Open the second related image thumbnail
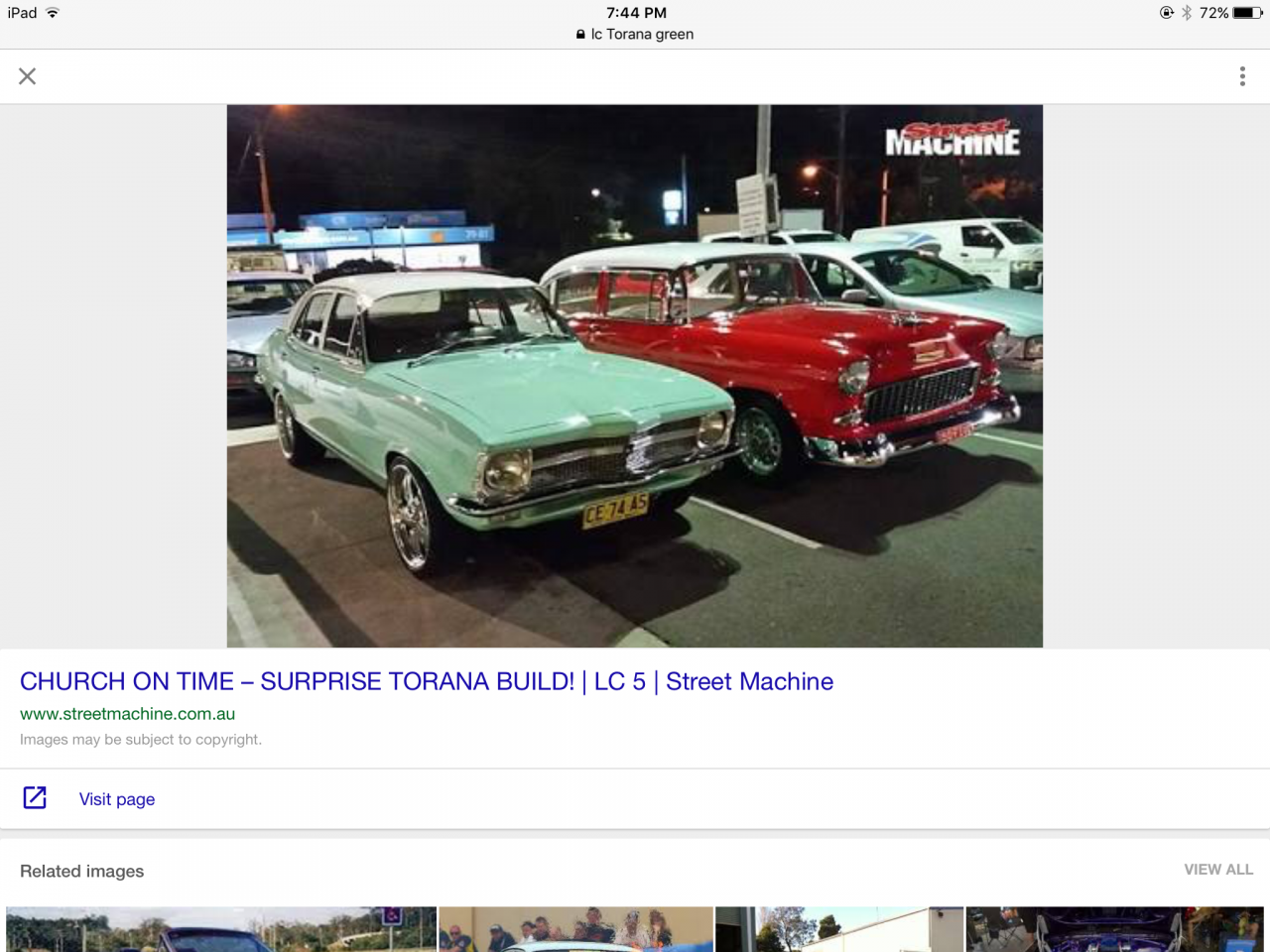Image resolution: width=1270 pixels, height=952 pixels. 575,930
